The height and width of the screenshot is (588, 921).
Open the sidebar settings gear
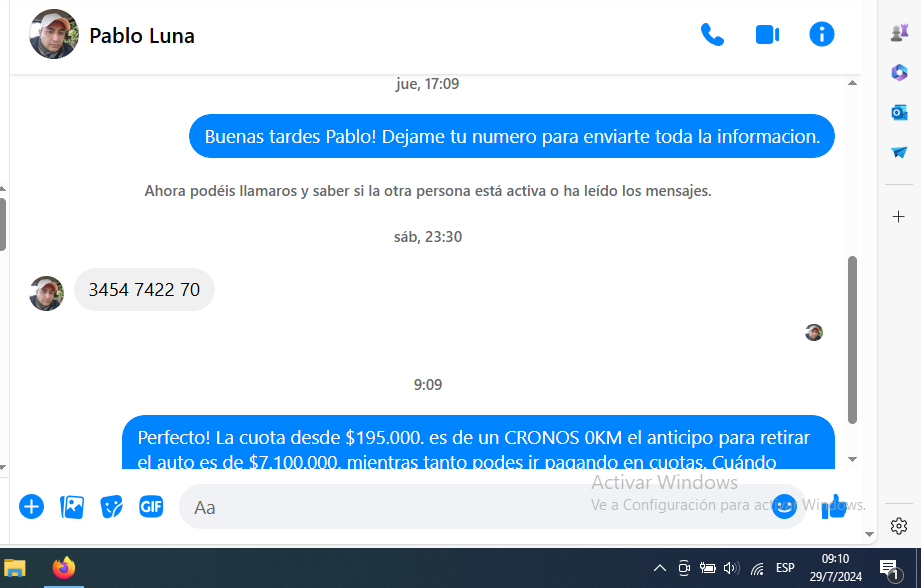click(898, 526)
